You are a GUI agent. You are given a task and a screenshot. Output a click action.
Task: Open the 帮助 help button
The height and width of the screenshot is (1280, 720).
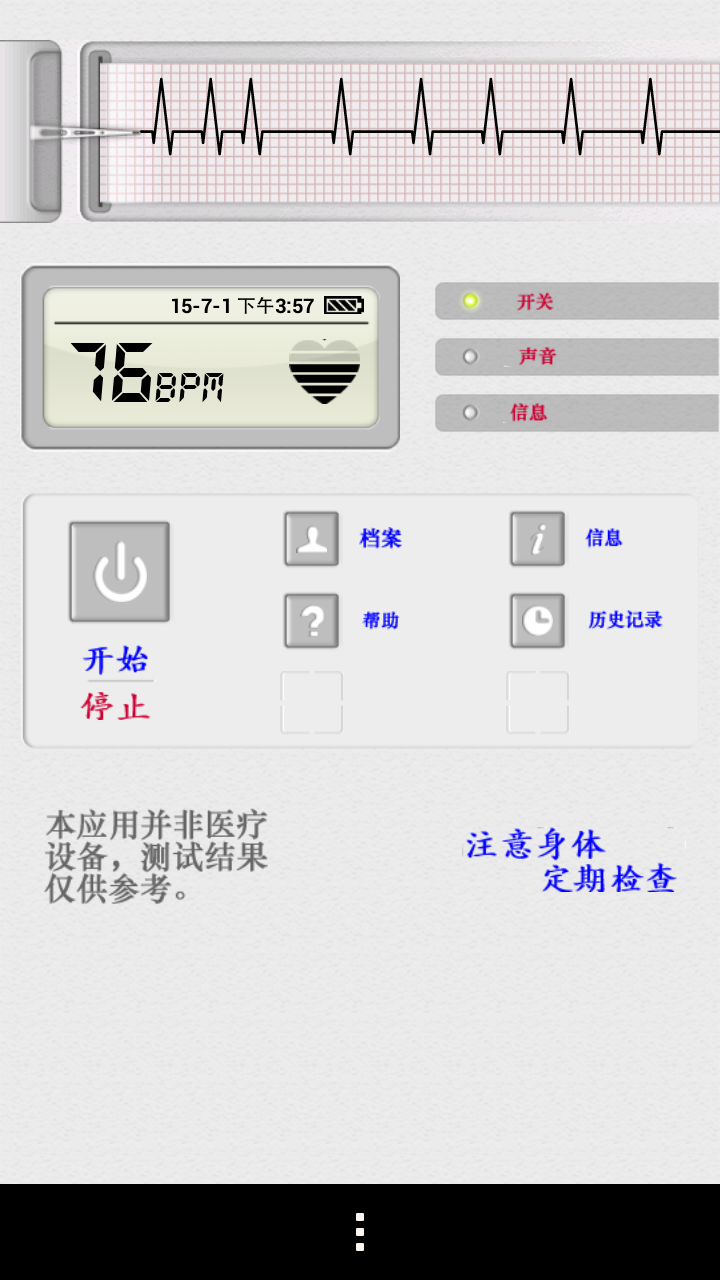(x=312, y=621)
